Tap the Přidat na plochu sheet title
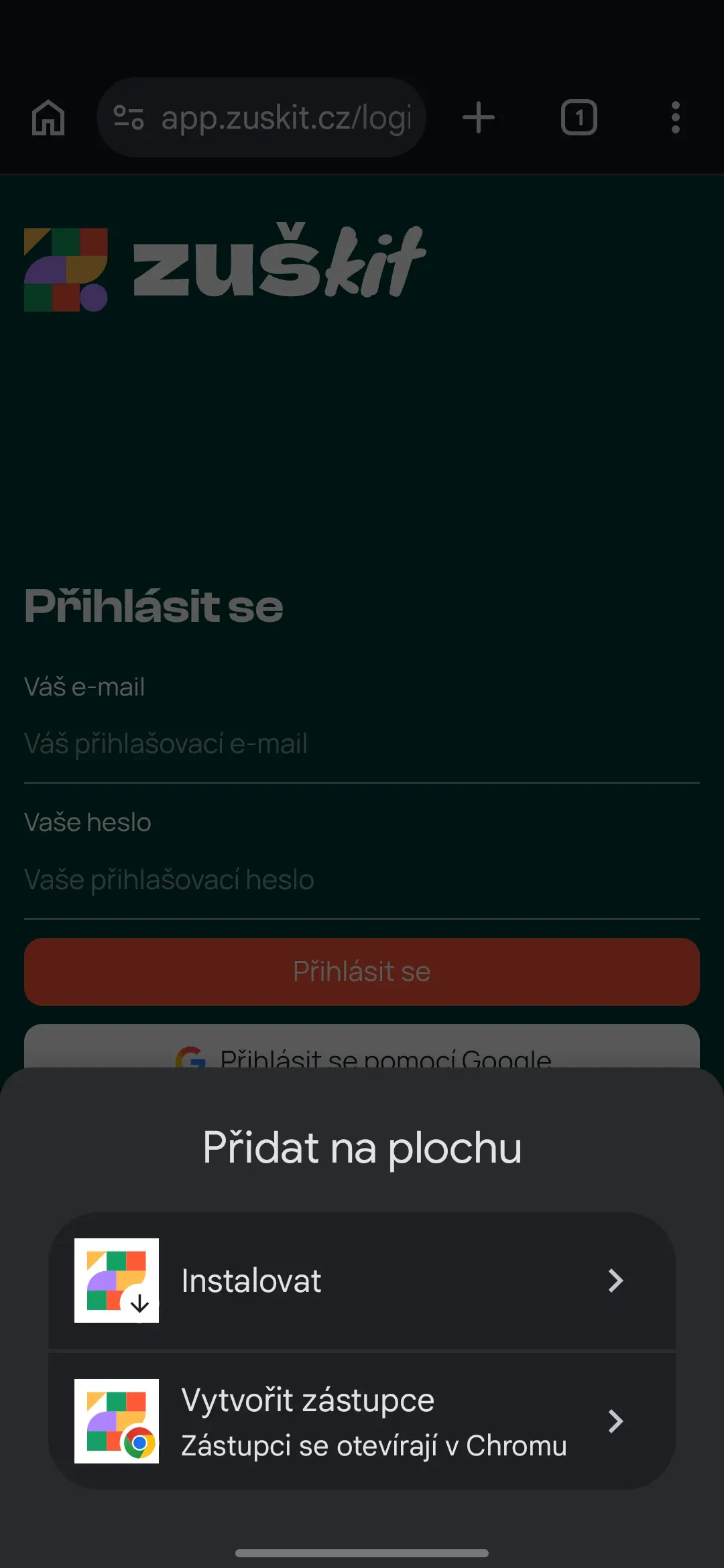724x1568 pixels. [362, 1147]
